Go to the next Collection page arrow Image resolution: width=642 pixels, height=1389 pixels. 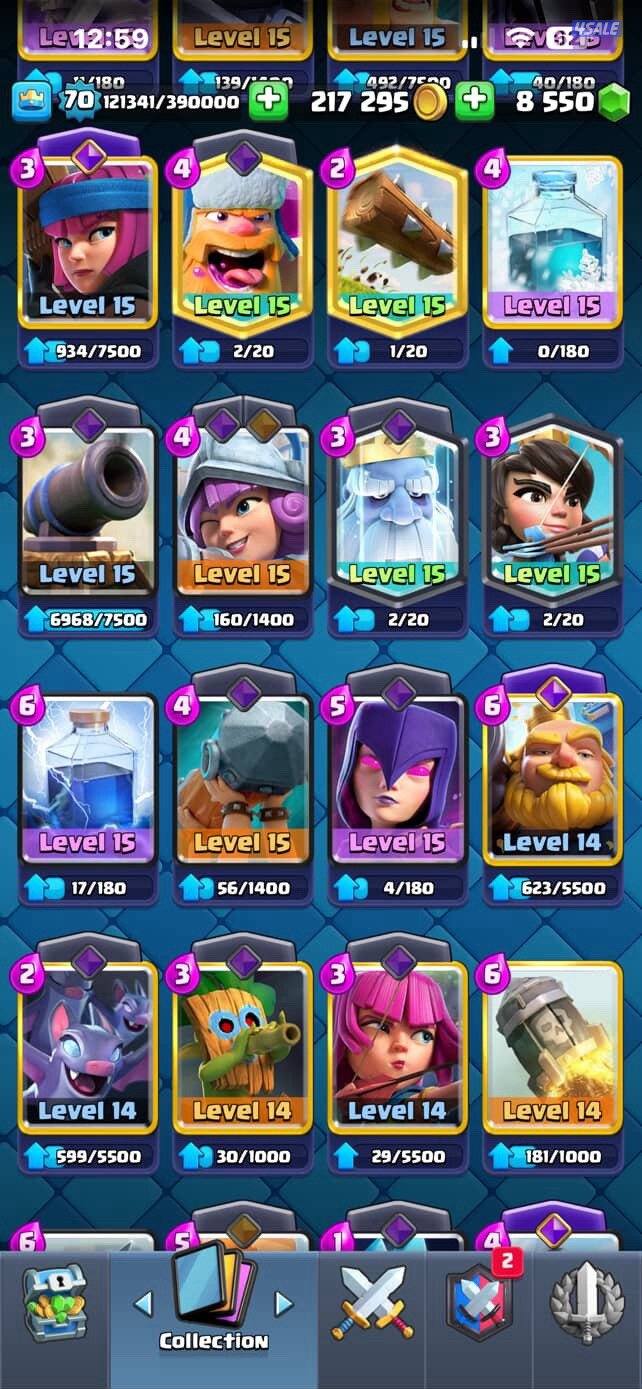pyautogui.click(x=284, y=1303)
